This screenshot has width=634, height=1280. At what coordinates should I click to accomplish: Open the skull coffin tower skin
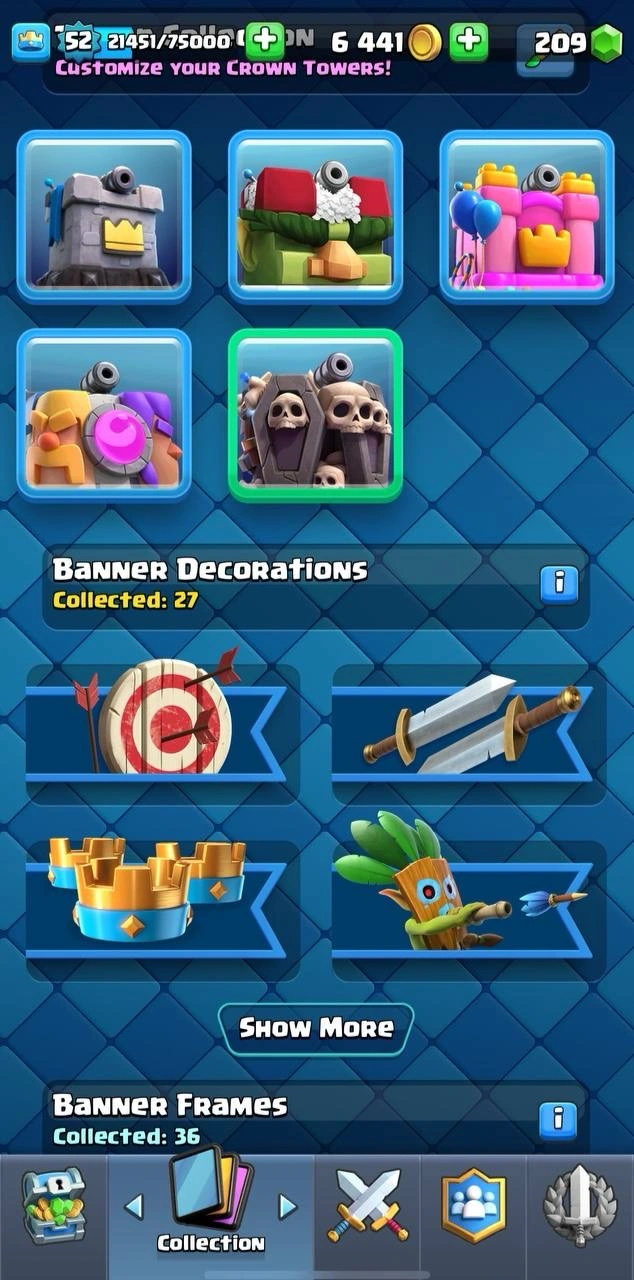[x=315, y=414]
